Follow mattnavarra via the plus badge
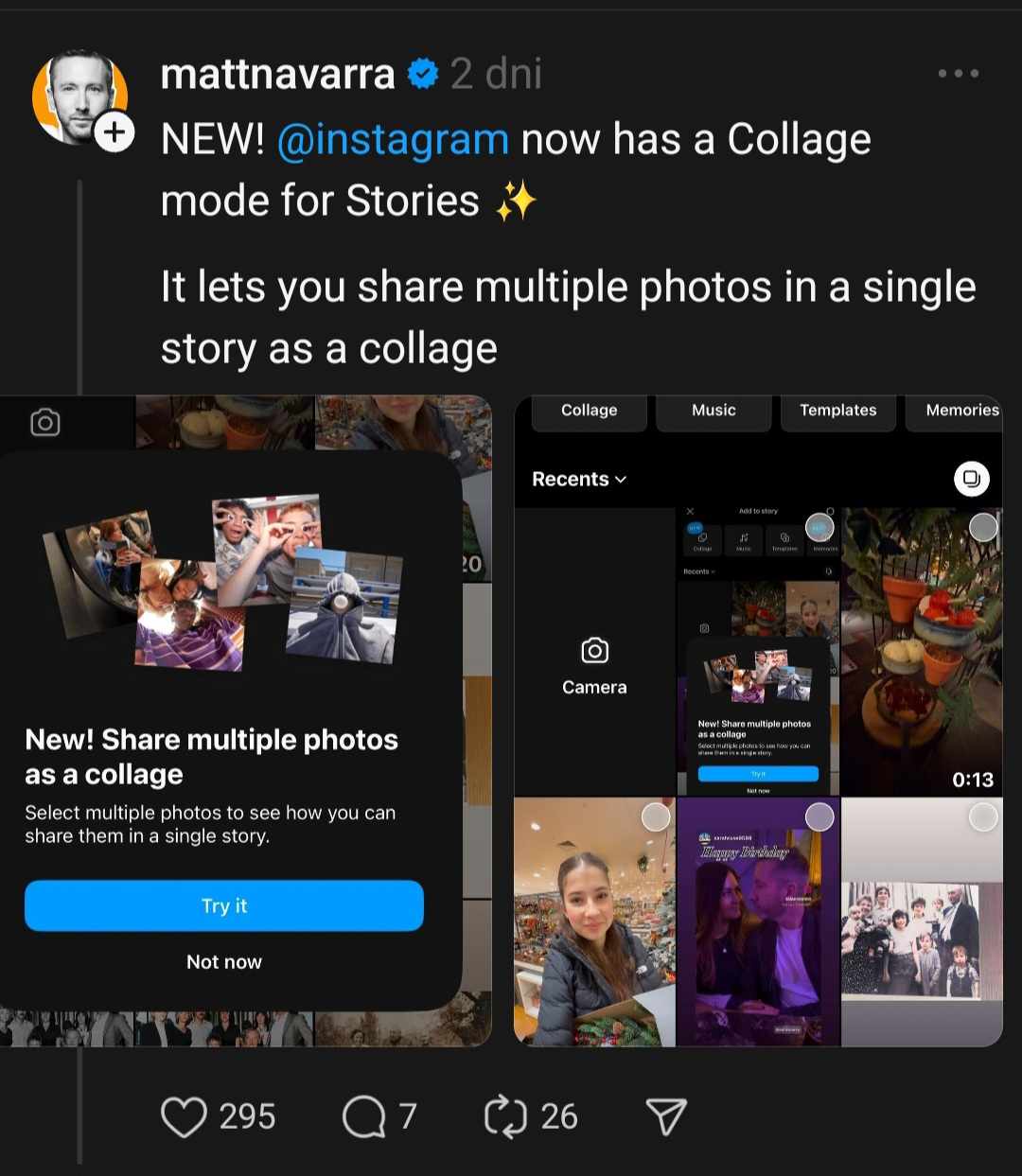 (x=115, y=132)
